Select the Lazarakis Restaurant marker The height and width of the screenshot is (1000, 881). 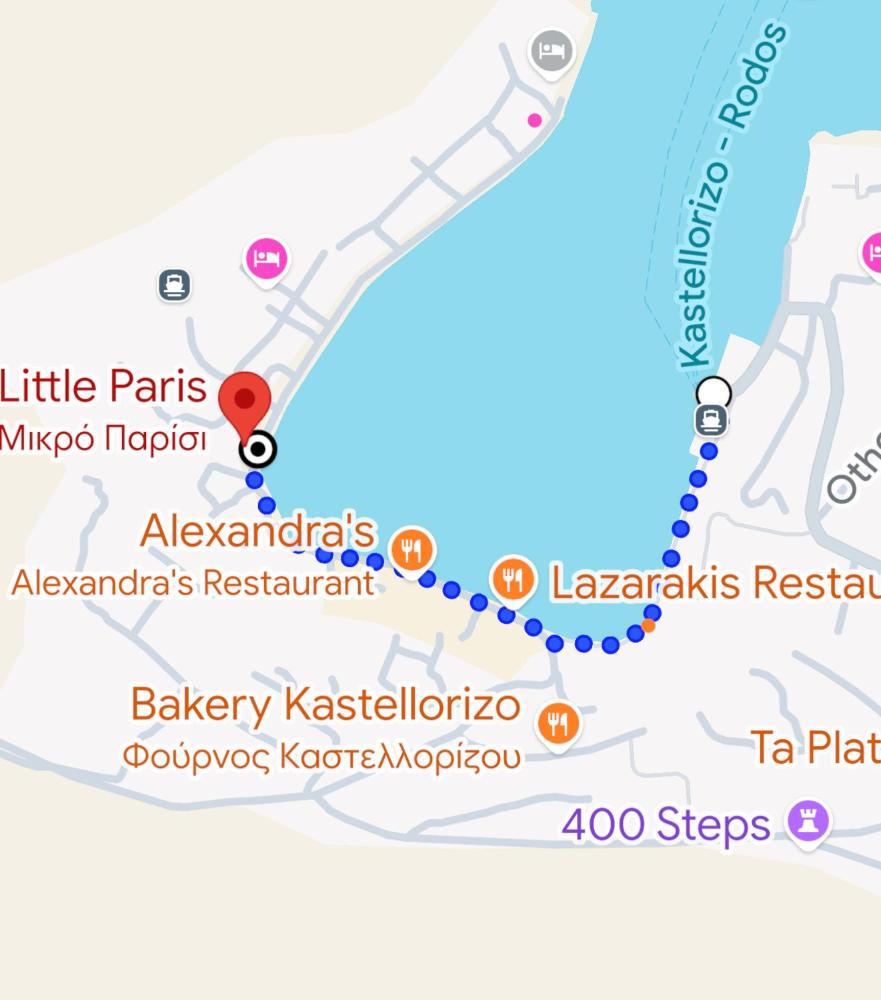(x=513, y=579)
